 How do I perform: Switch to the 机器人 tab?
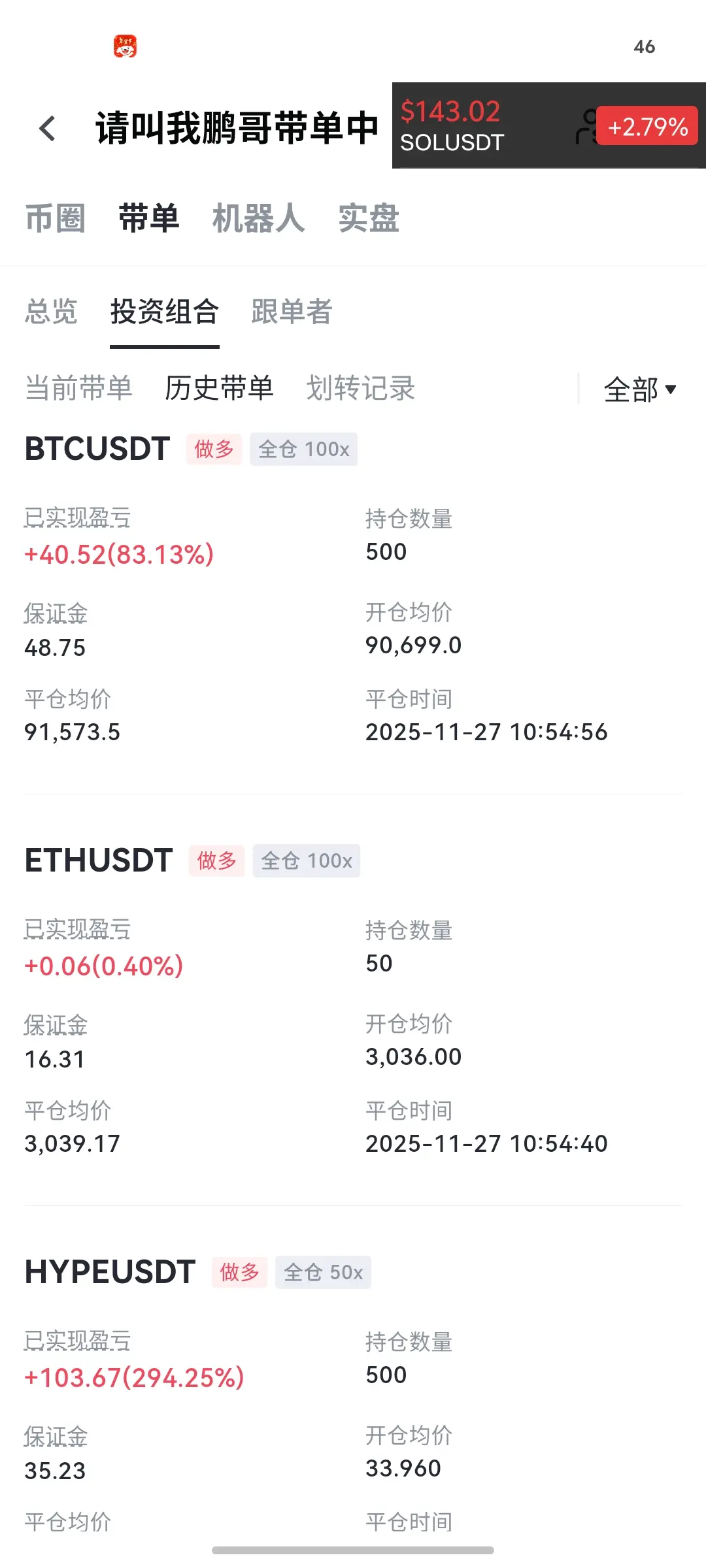click(258, 218)
